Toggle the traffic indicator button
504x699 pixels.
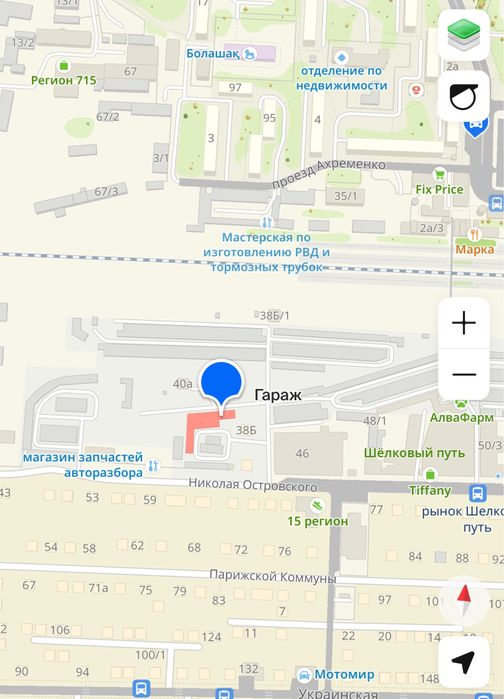point(464,96)
